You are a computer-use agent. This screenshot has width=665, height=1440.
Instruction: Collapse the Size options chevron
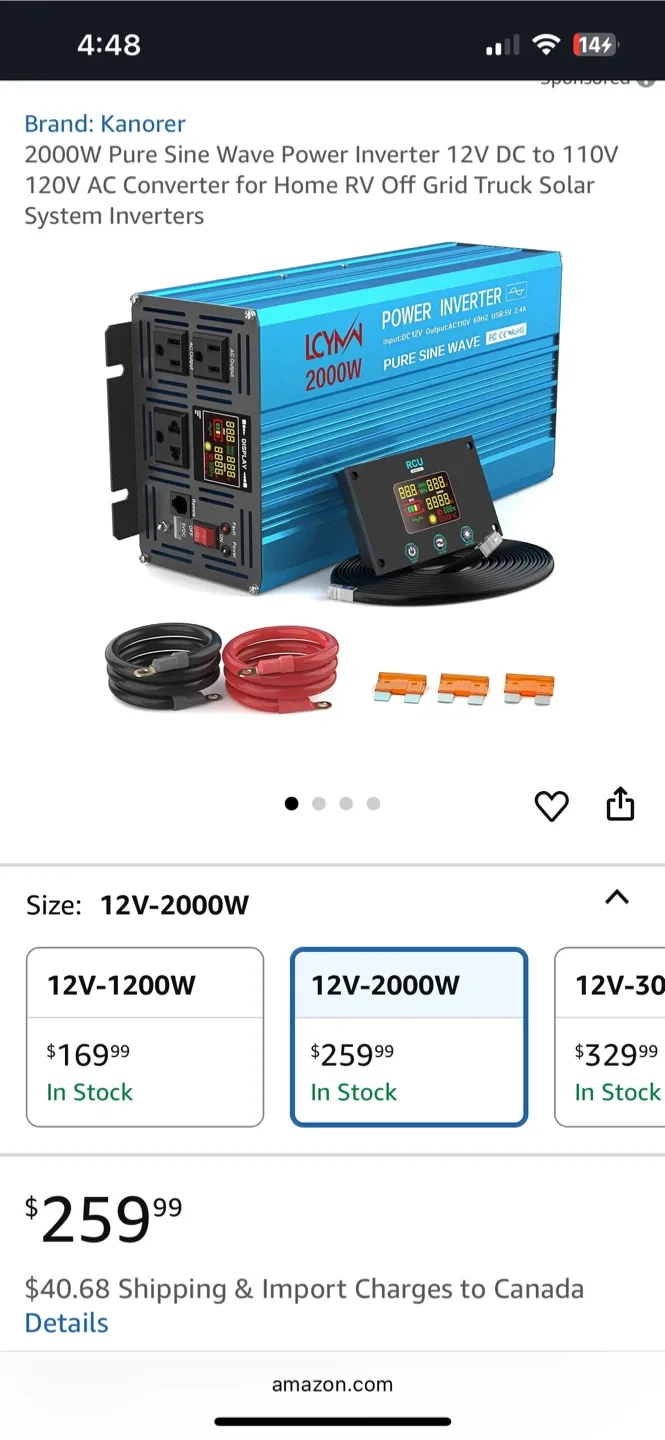[x=617, y=897]
